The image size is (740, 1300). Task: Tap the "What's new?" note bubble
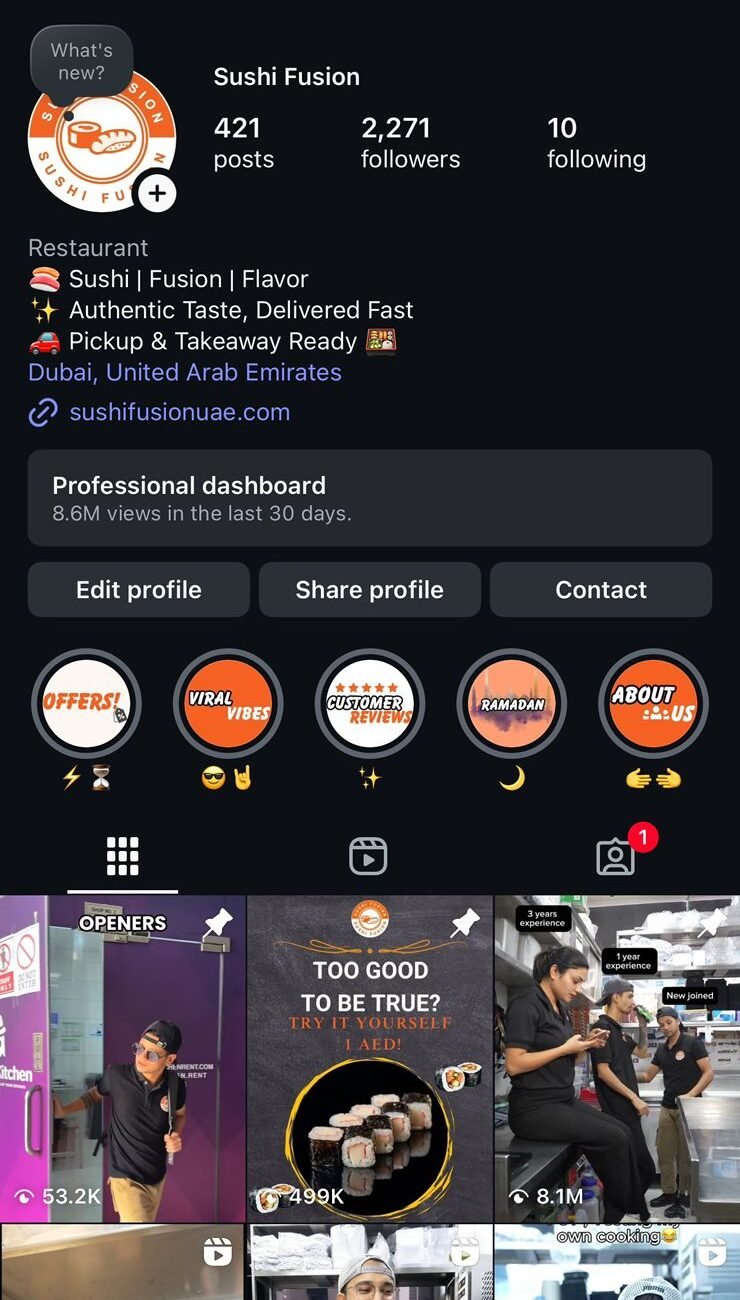(80, 61)
